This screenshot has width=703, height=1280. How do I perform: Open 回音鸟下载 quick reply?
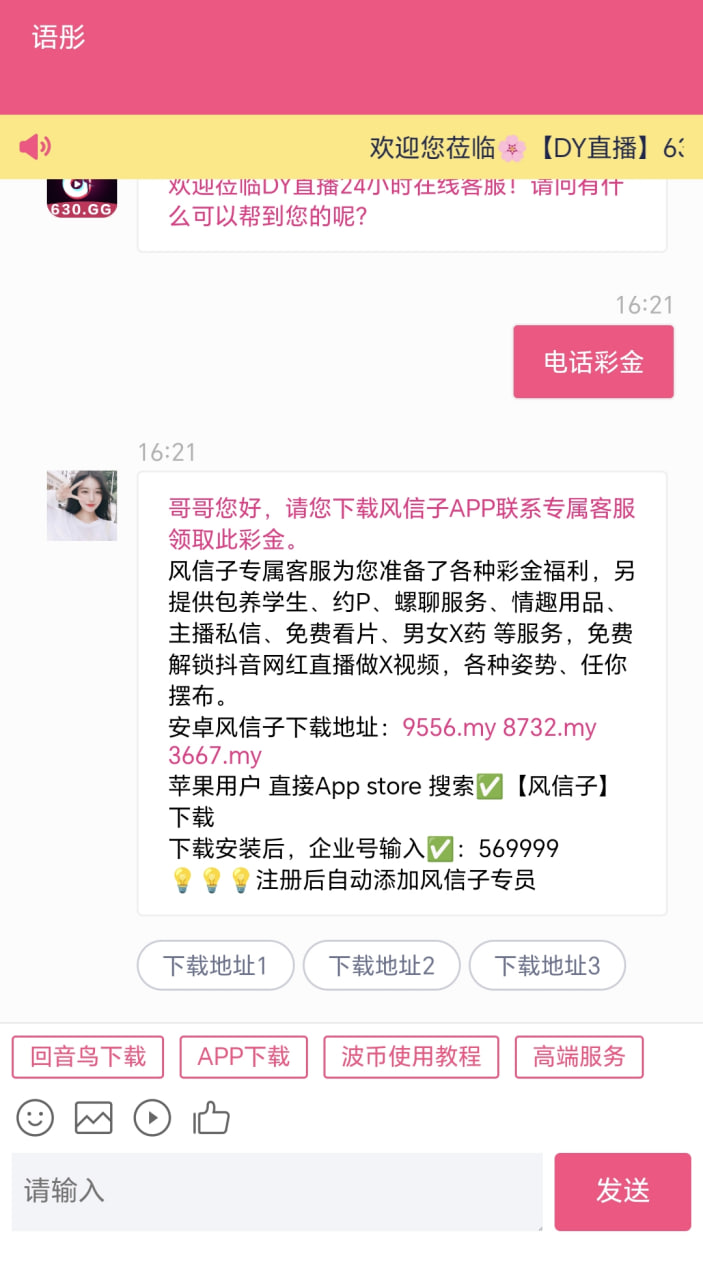click(88, 1057)
